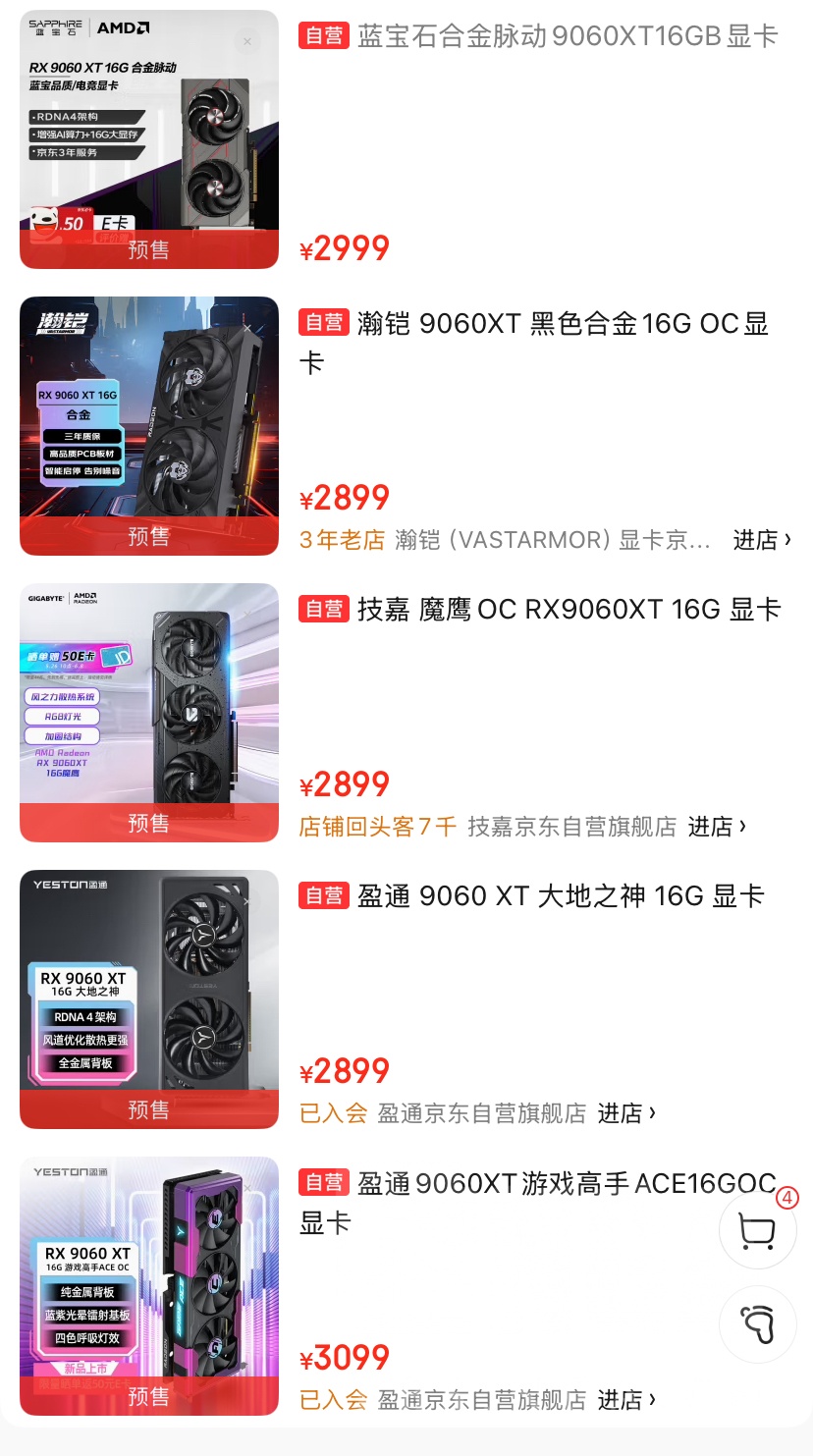Tap the 自营 badge on the 瀚铠 listing
Screen dimensions: 813x1456
click(x=323, y=323)
